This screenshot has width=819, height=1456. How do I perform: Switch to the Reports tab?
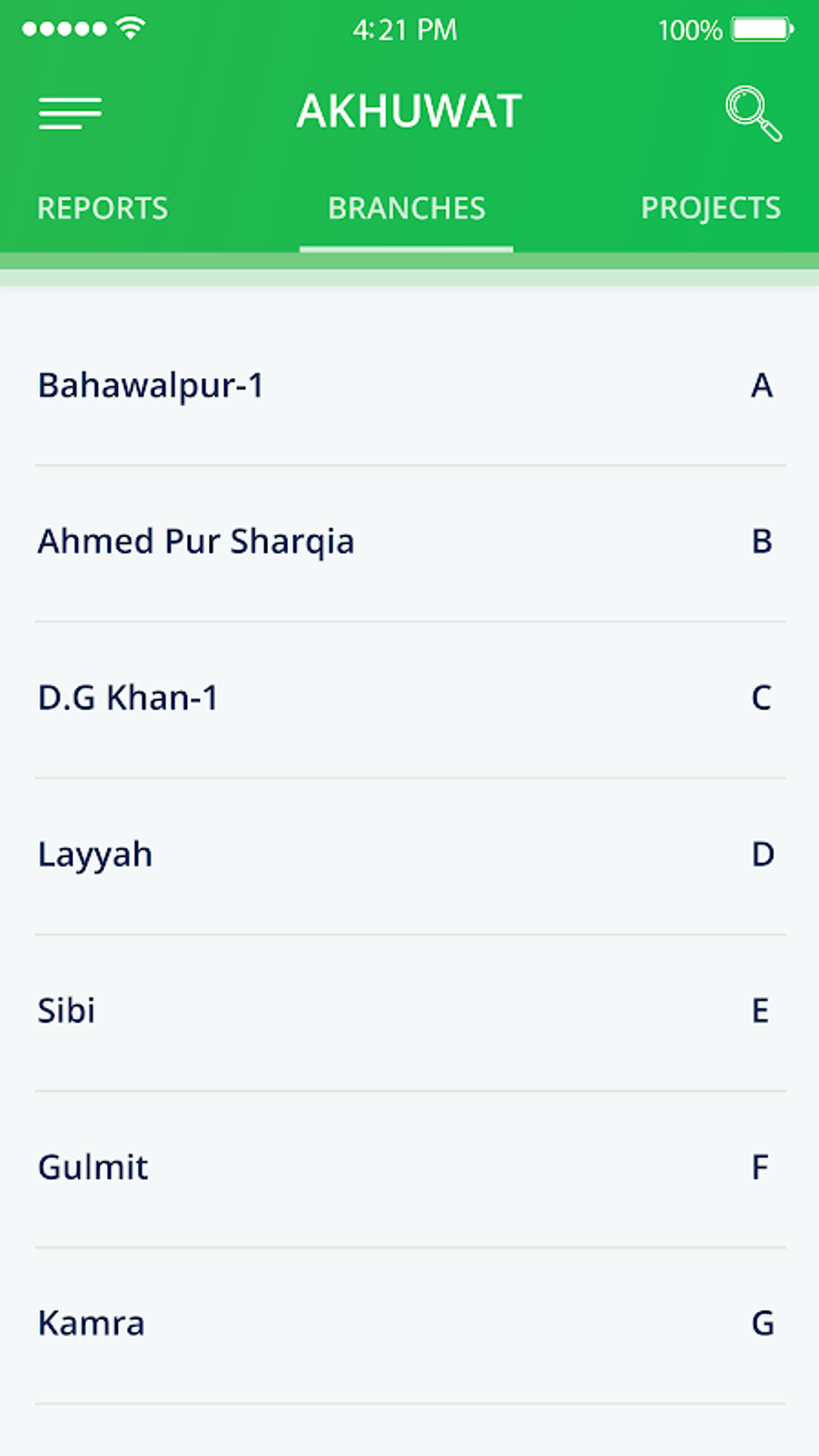(x=103, y=209)
